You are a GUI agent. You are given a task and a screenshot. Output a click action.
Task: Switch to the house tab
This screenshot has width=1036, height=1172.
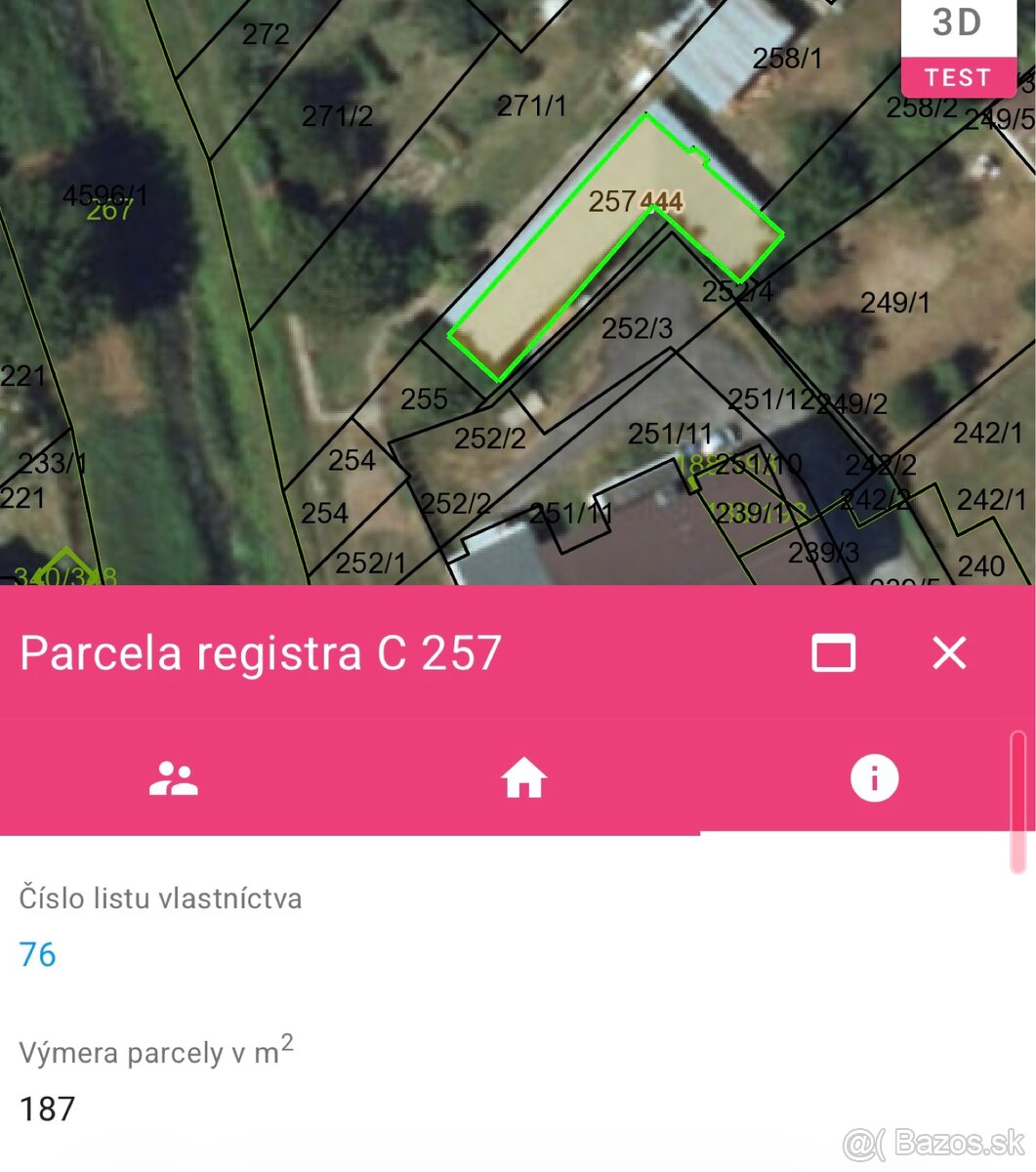(x=523, y=778)
